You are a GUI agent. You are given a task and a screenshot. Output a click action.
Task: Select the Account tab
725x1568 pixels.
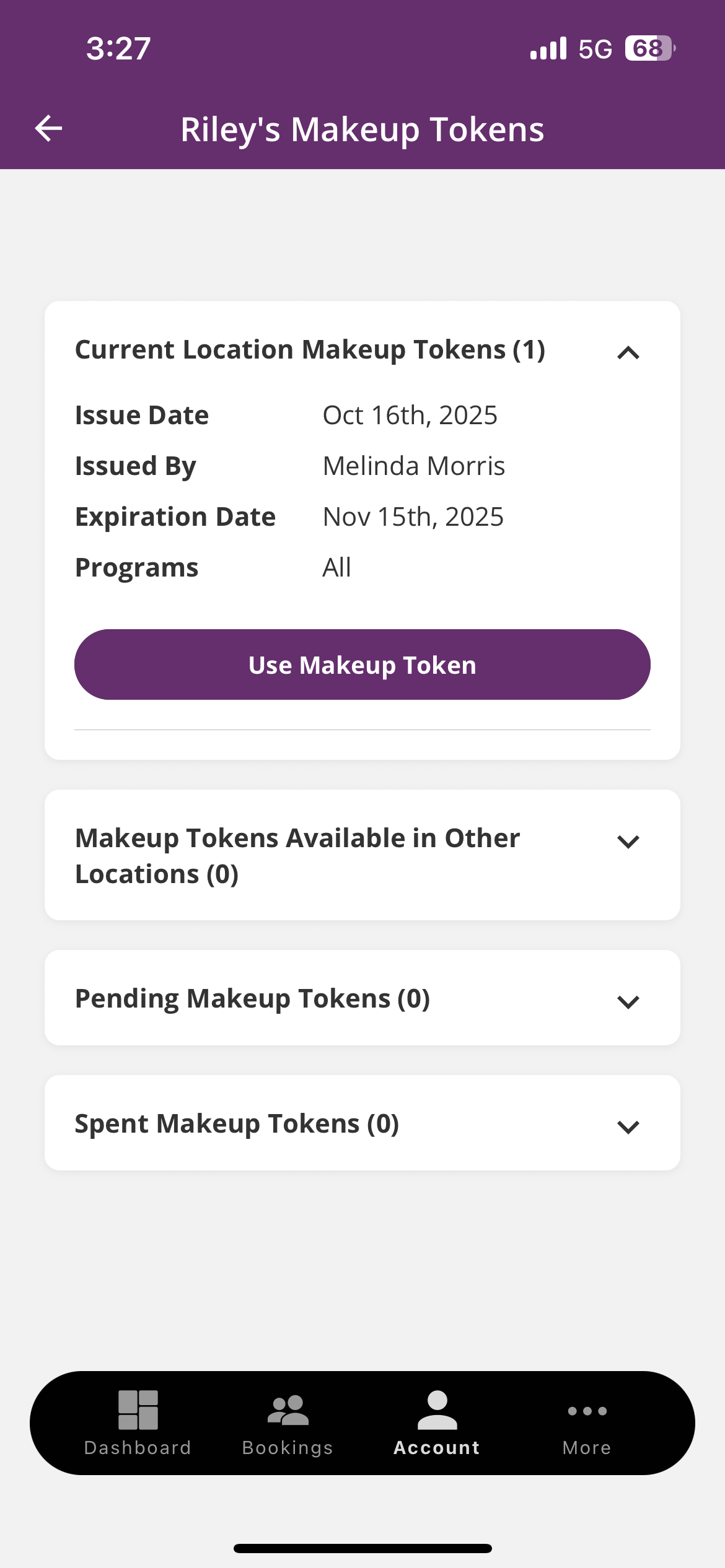pos(437,1422)
